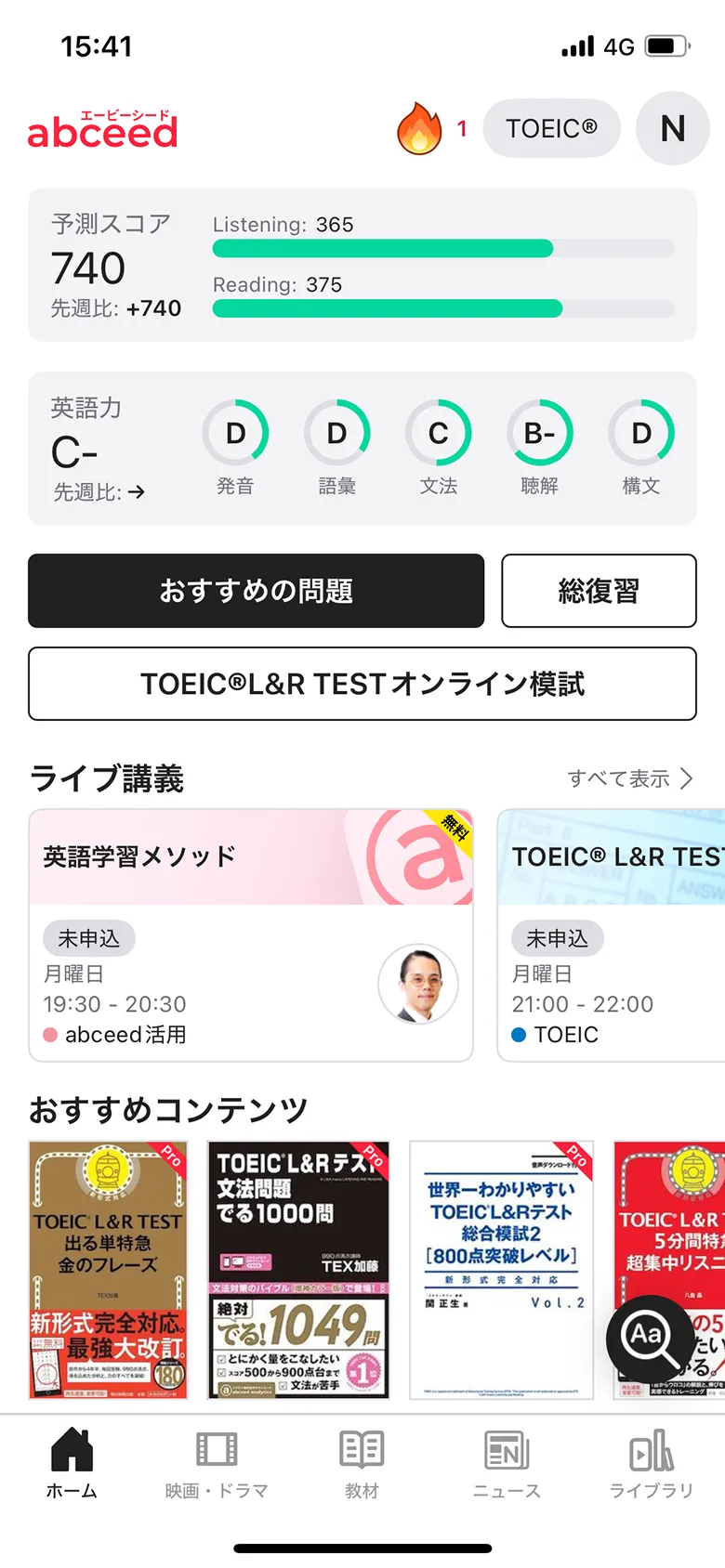The image size is (725, 1568).
Task: View the 英語力 C- skills card
Action: click(x=362, y=449)
